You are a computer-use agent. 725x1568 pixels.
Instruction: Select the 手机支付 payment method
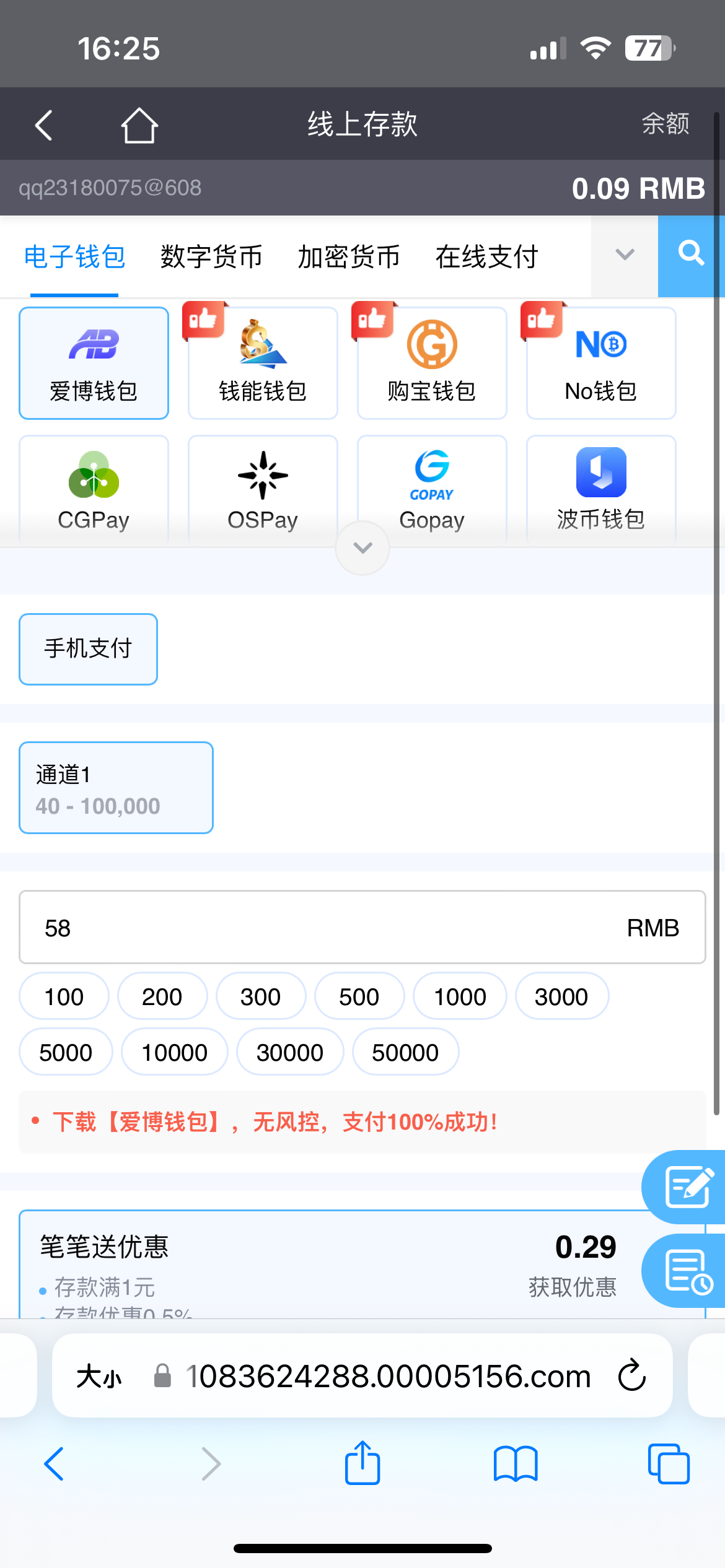pos(88,649)
